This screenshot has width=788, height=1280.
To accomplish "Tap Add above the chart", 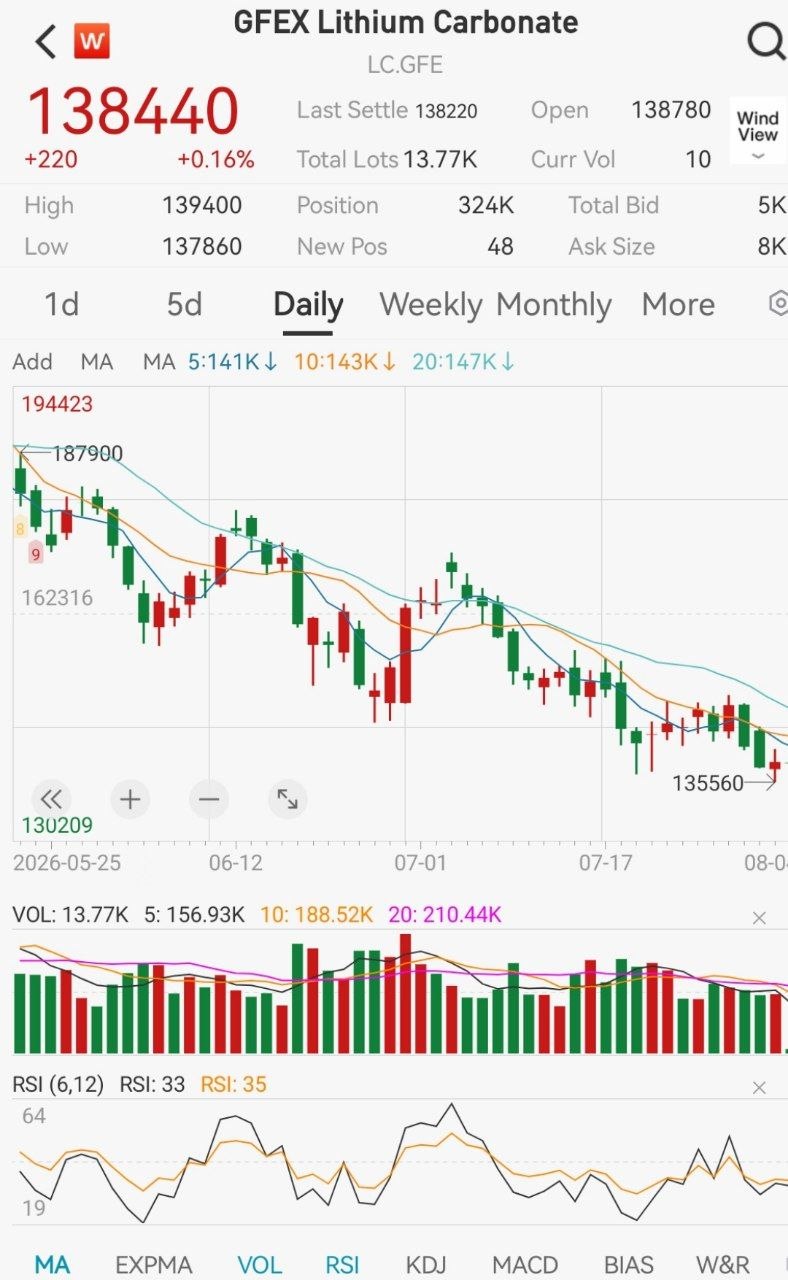I will (x=32, y=362).
